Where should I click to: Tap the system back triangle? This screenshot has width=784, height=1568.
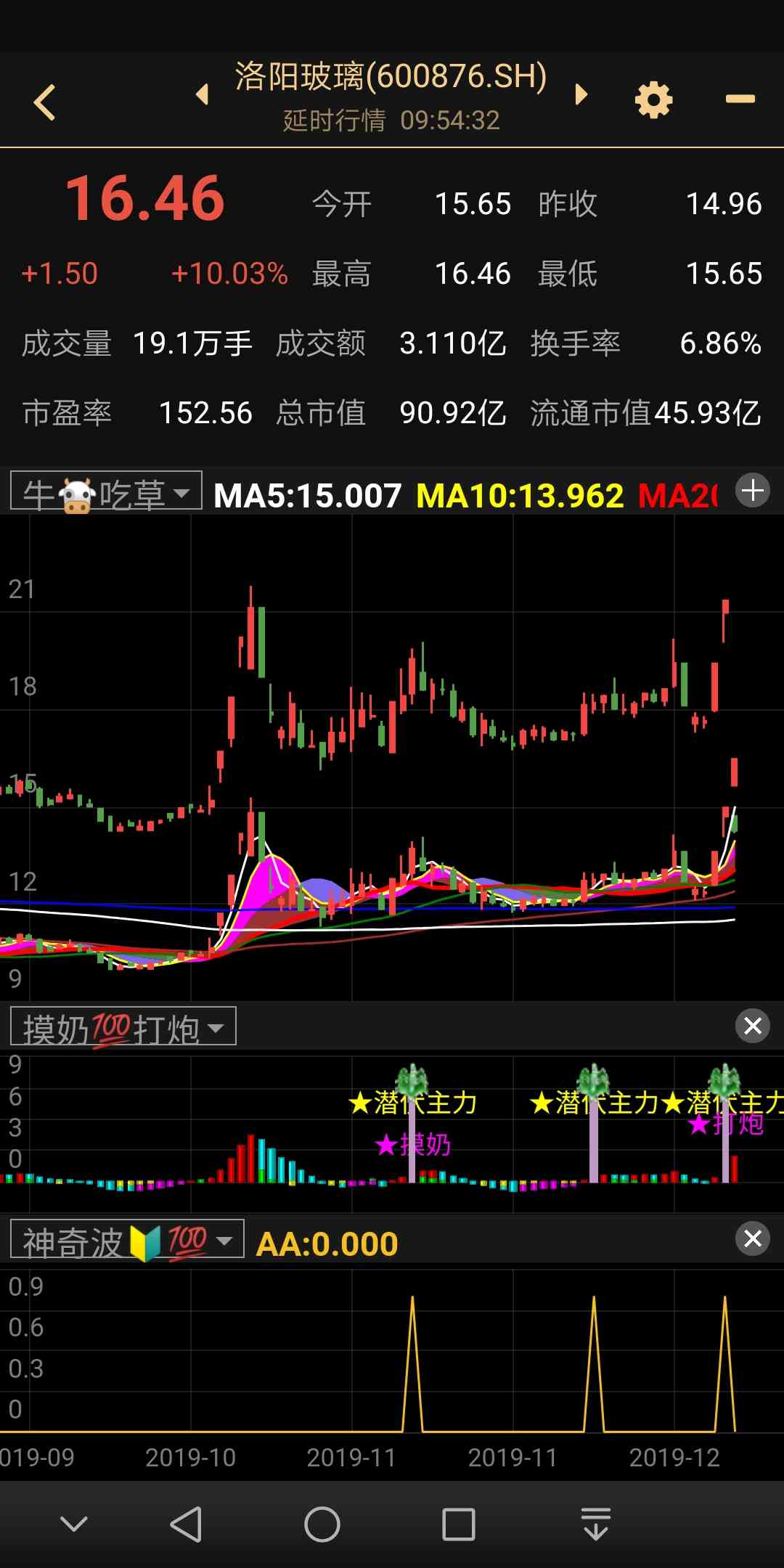187,1524
